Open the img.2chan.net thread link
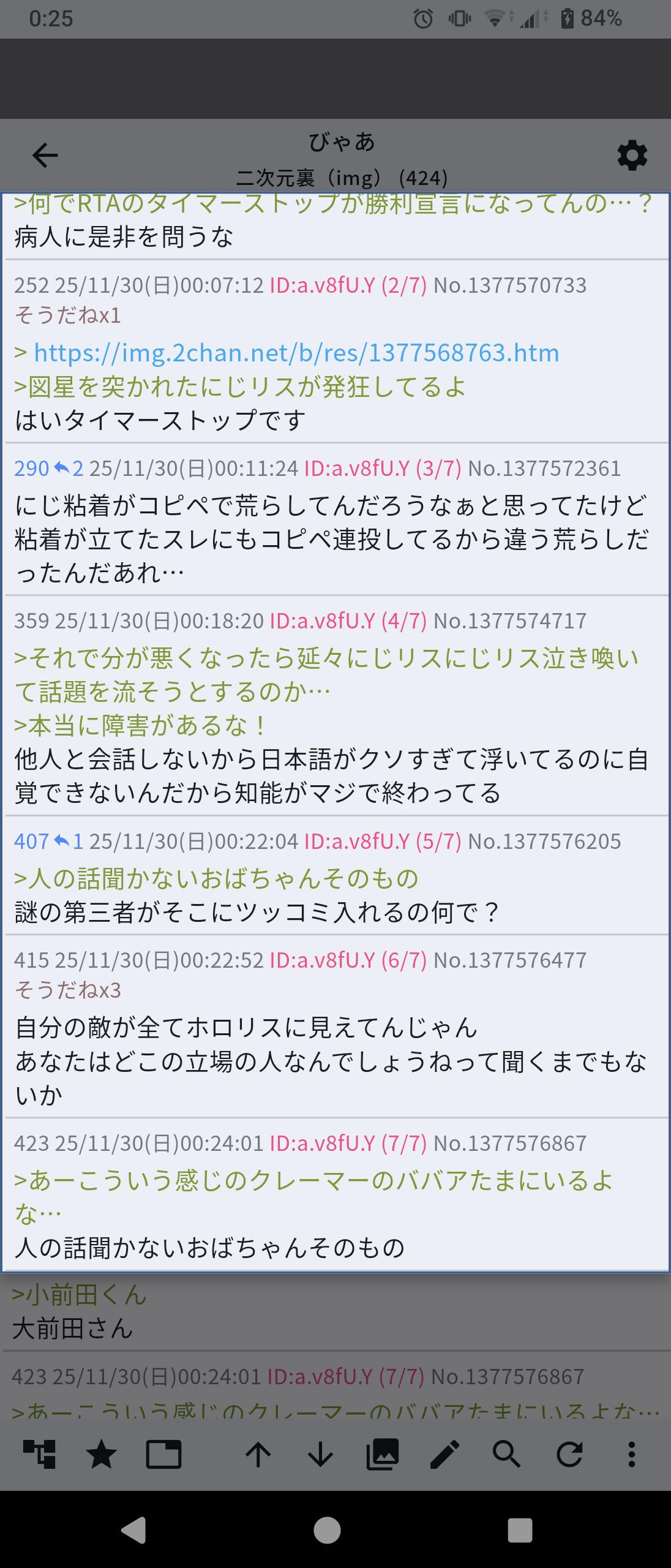 coord(296,353)
